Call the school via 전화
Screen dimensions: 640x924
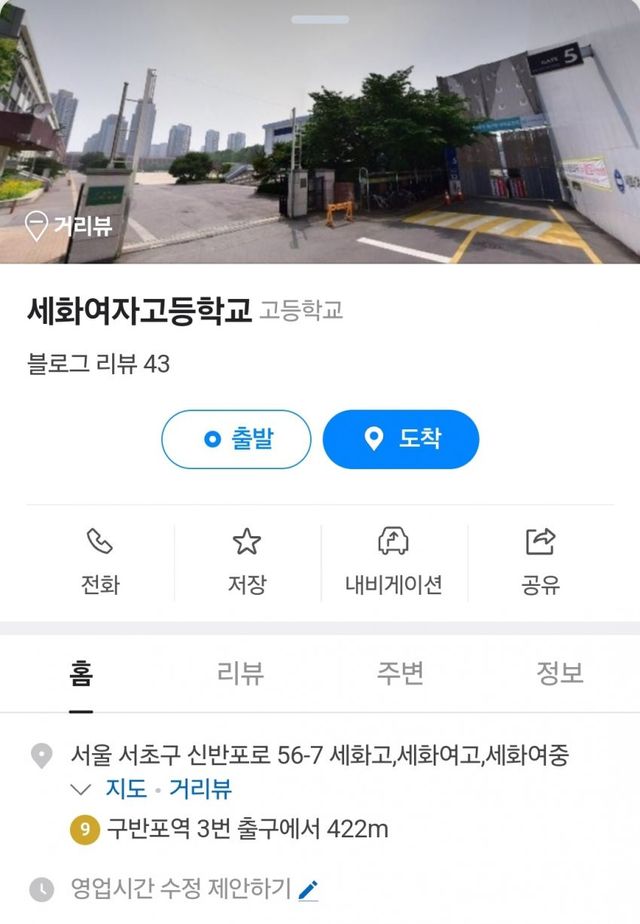tap(100, 562)
